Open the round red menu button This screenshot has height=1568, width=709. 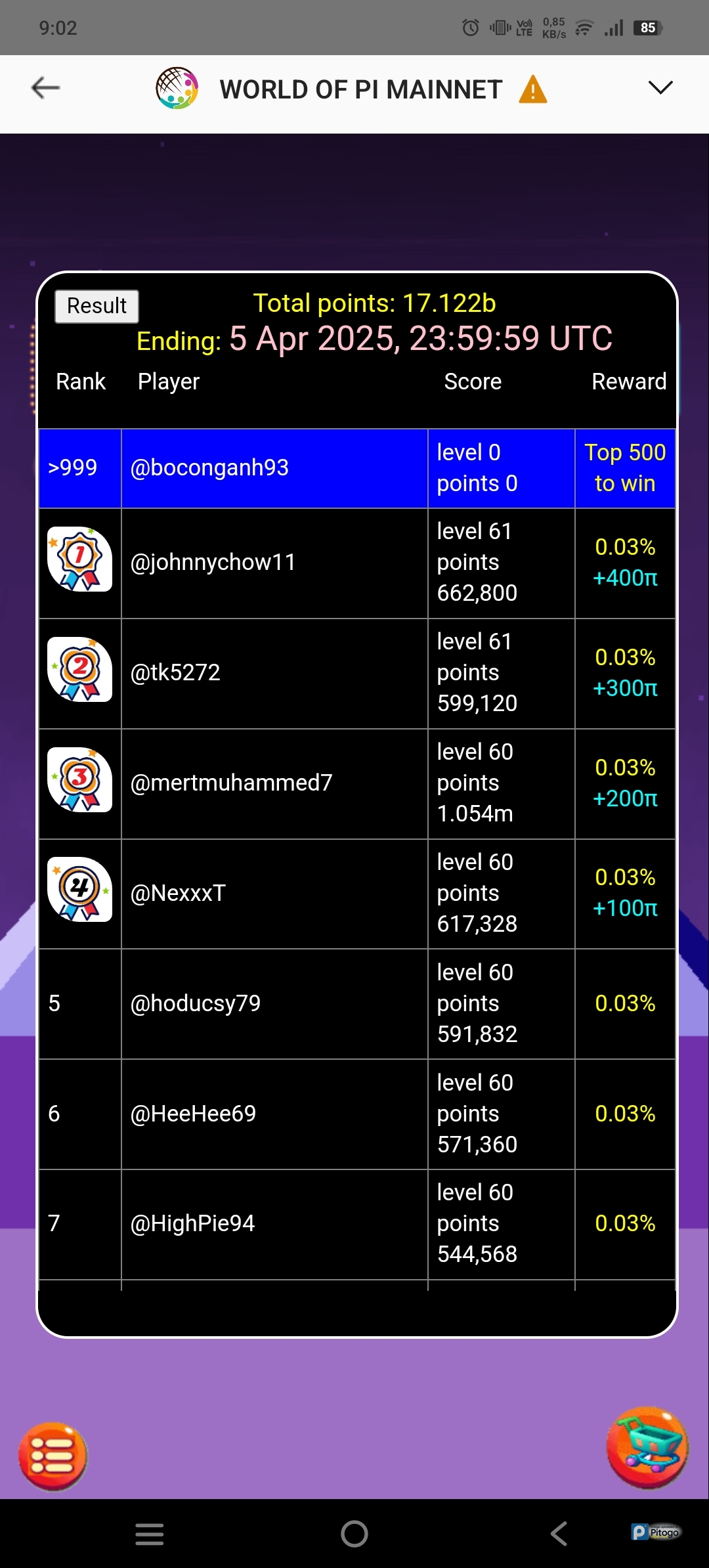pos(53,1456)
